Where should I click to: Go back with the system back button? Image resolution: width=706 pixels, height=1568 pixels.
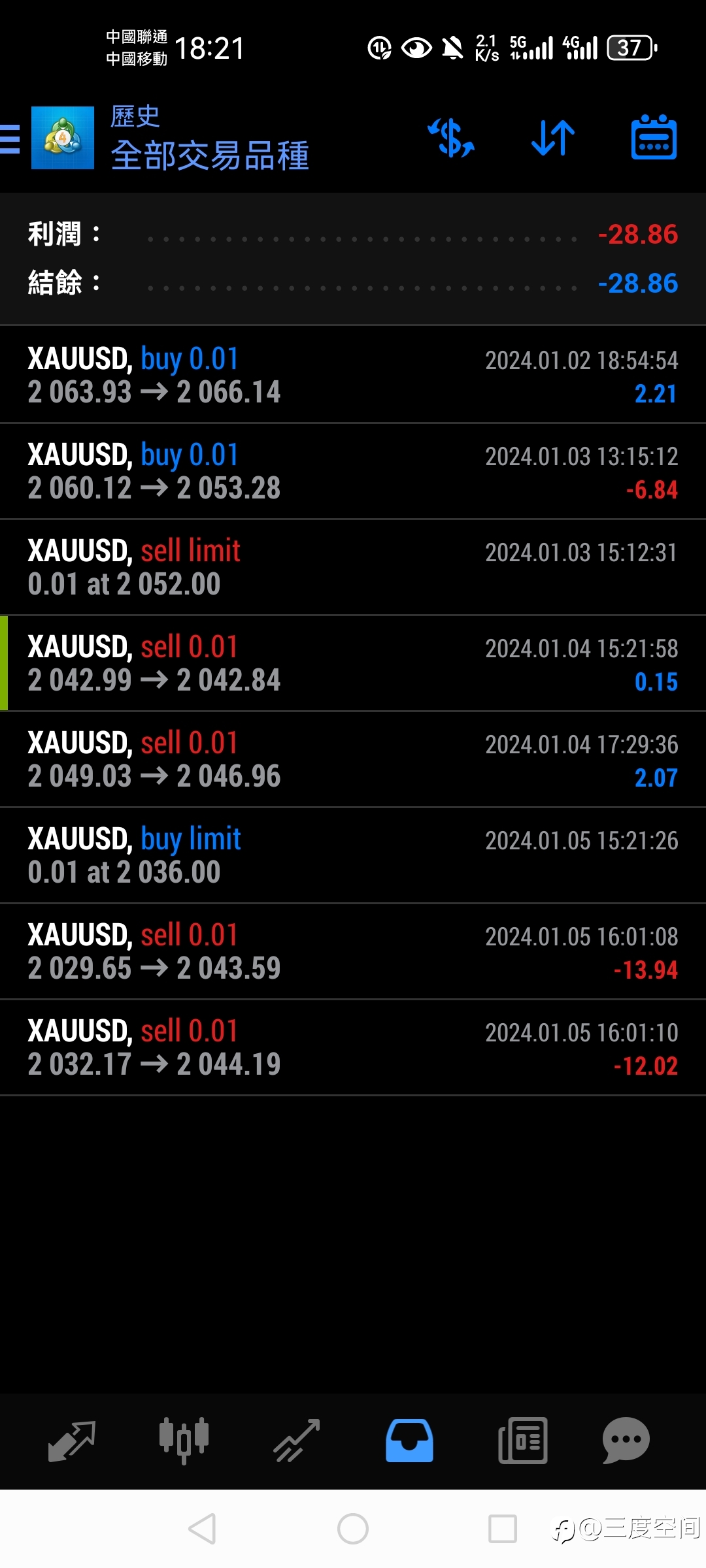click(202, 1529)
